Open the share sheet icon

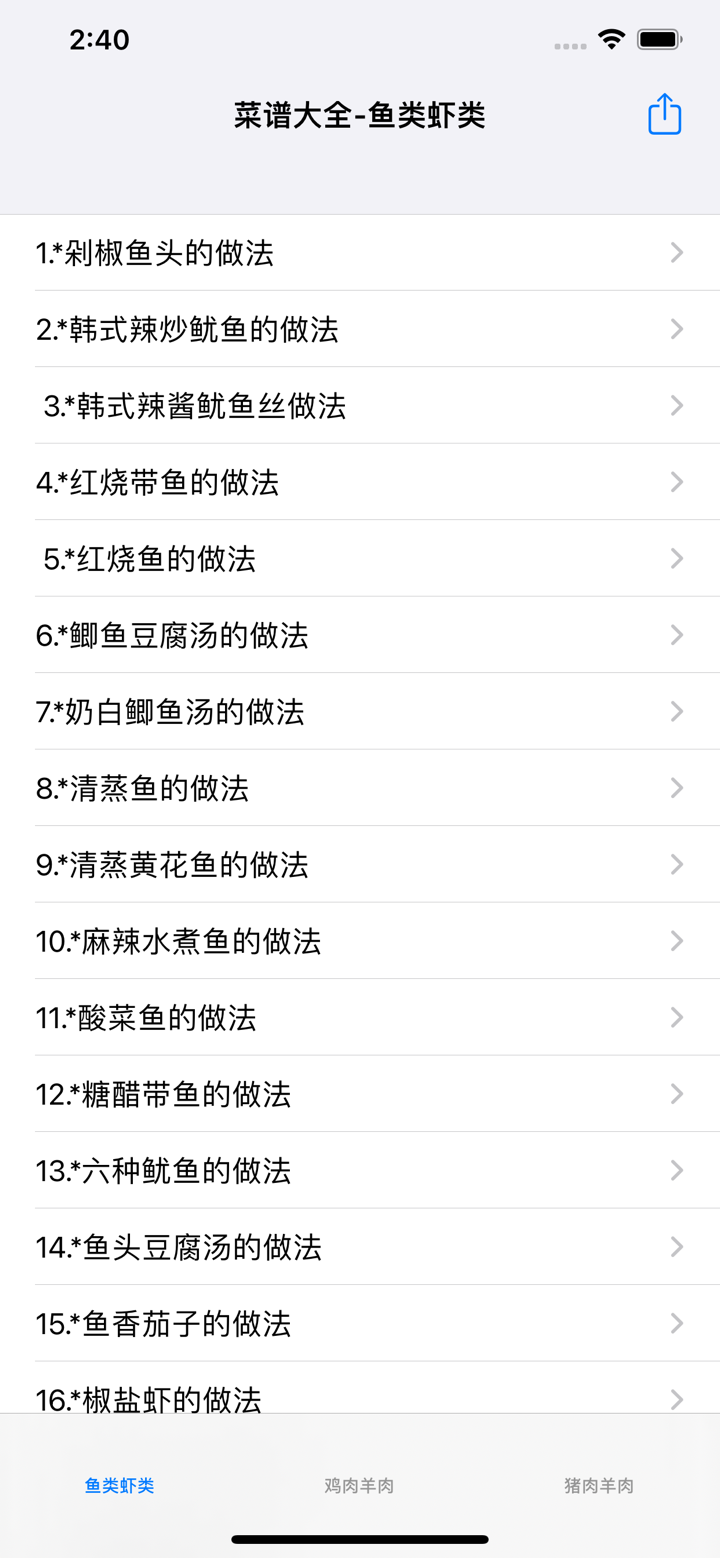pos(663,114)
